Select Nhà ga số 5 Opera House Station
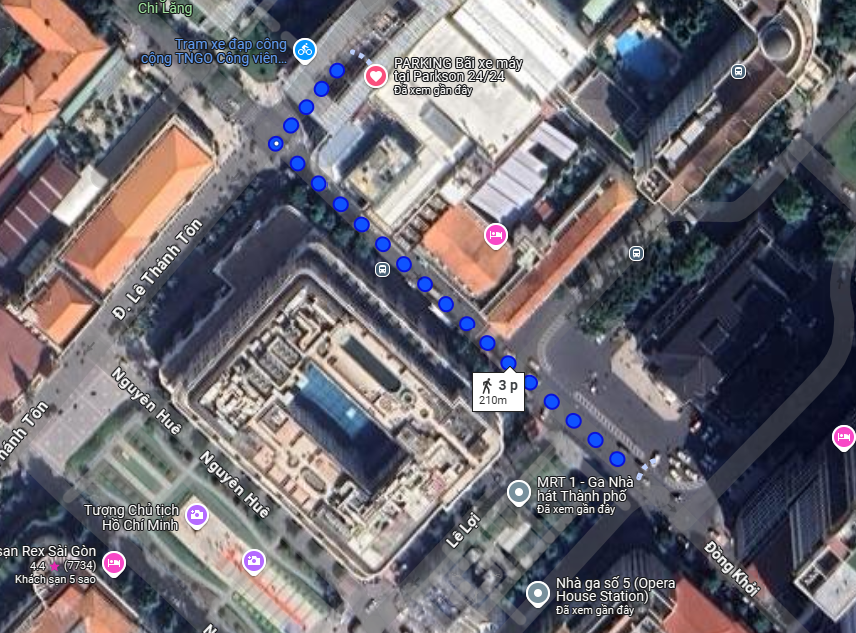 tap(538, 595)
